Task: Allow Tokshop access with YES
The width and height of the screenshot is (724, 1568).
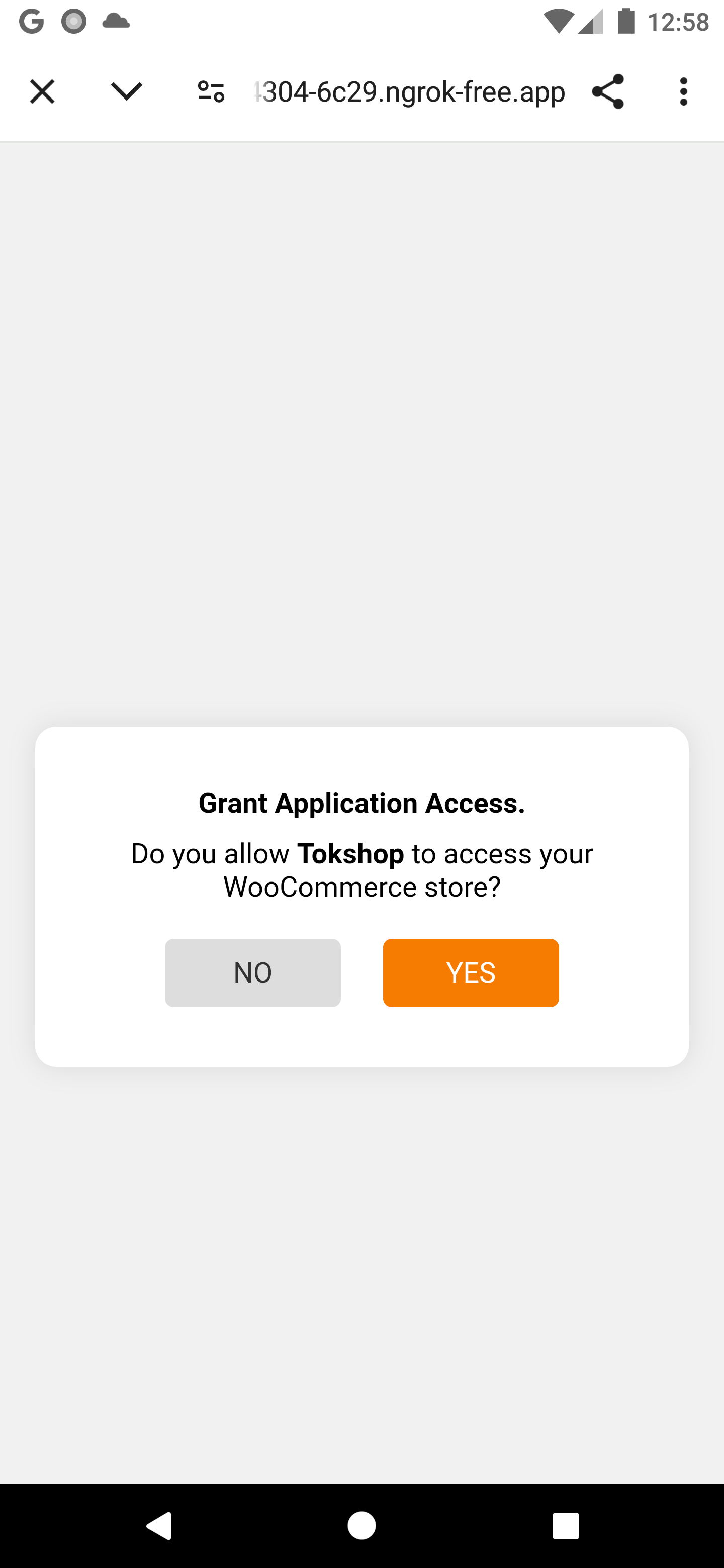Action: click(471, 972)
